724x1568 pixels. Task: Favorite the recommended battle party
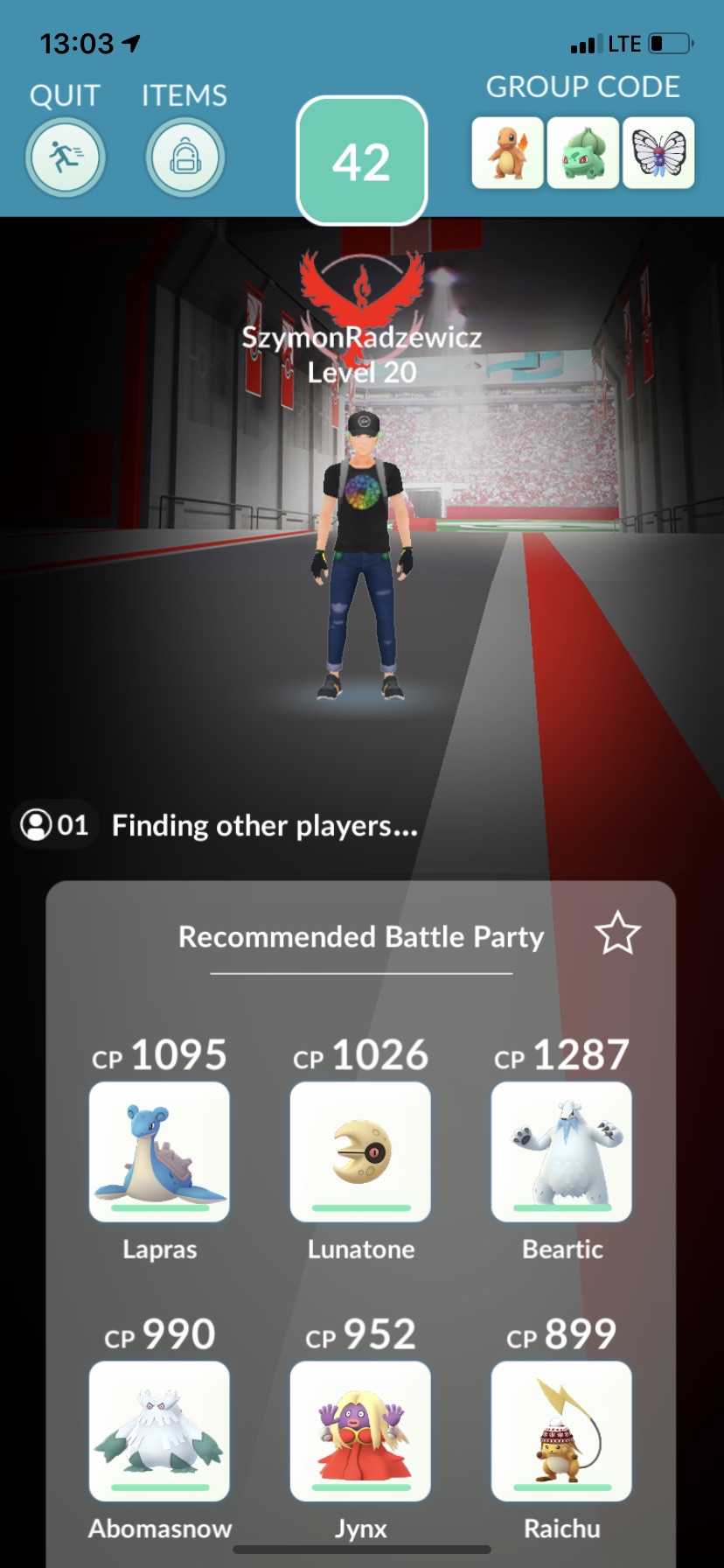pos(617,934)
